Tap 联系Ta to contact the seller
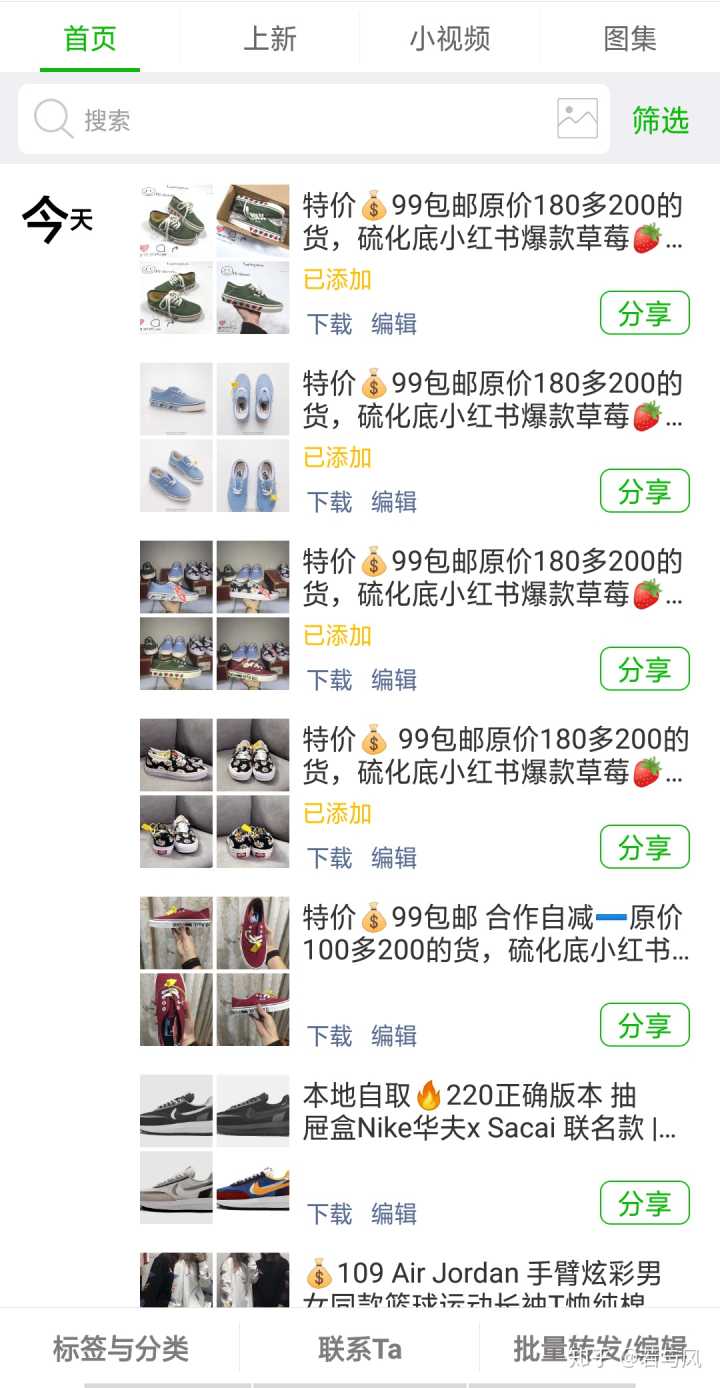The height and width of the screenshot is (1388, 720). click(360, 1348)
